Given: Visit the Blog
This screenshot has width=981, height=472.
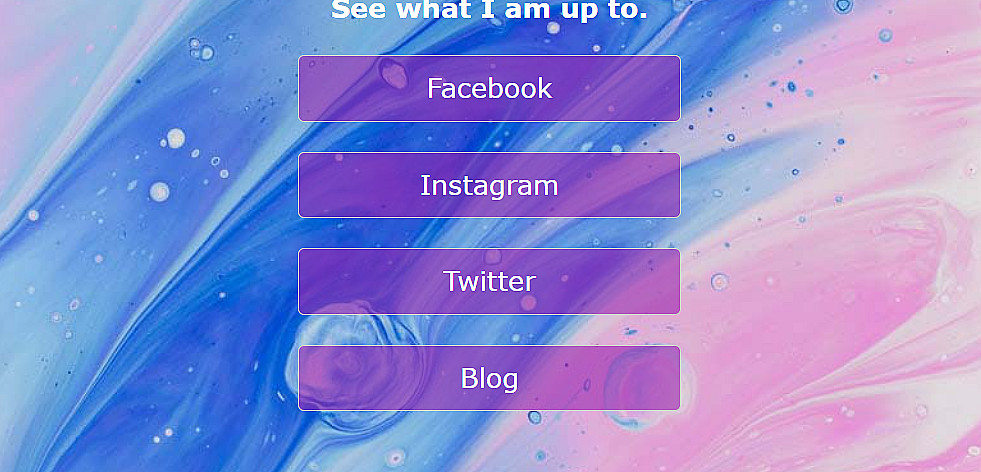Looking at the screenshot, I should point(489,378).
